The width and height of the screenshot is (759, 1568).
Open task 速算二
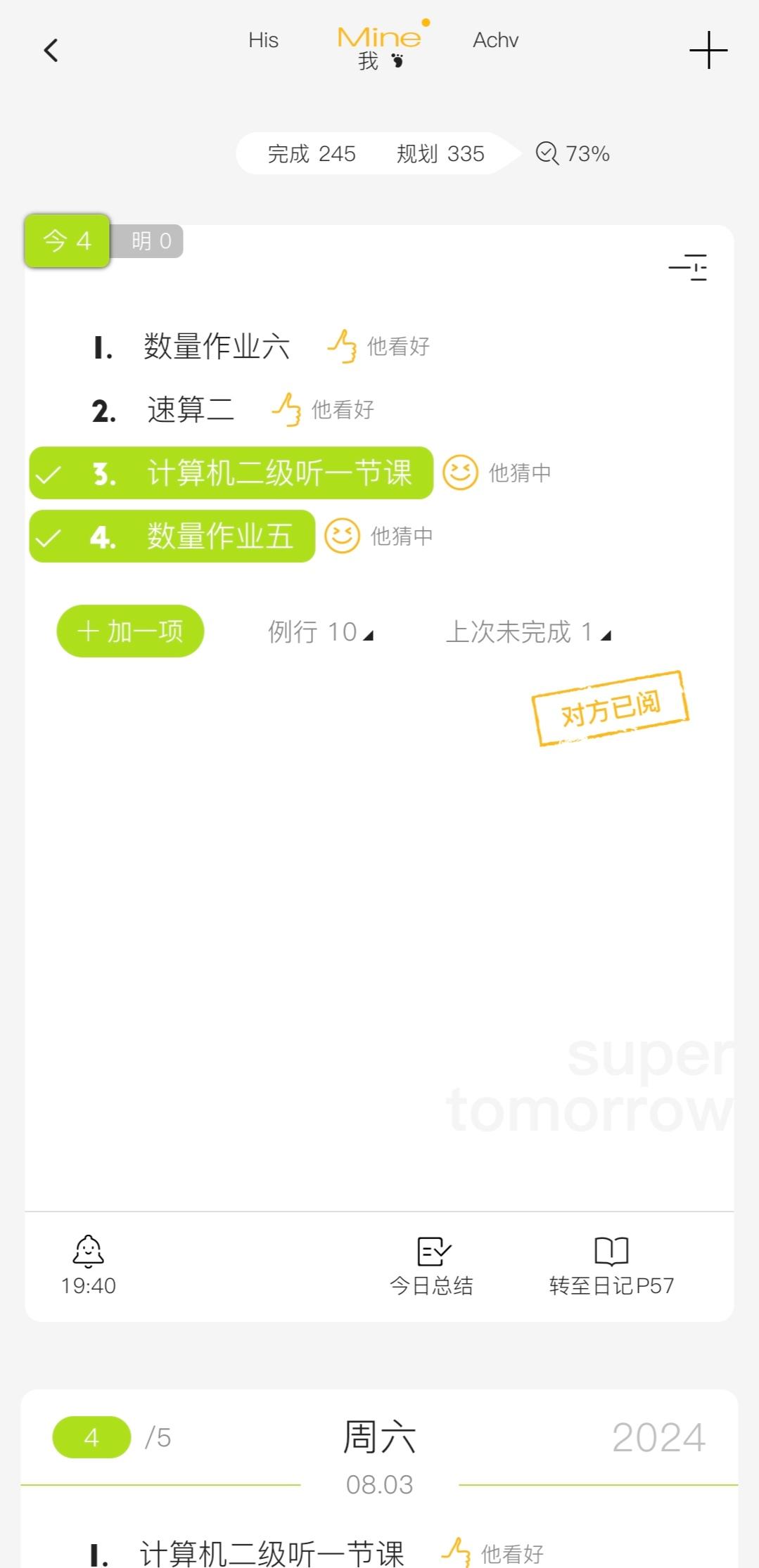pos(190,410)
